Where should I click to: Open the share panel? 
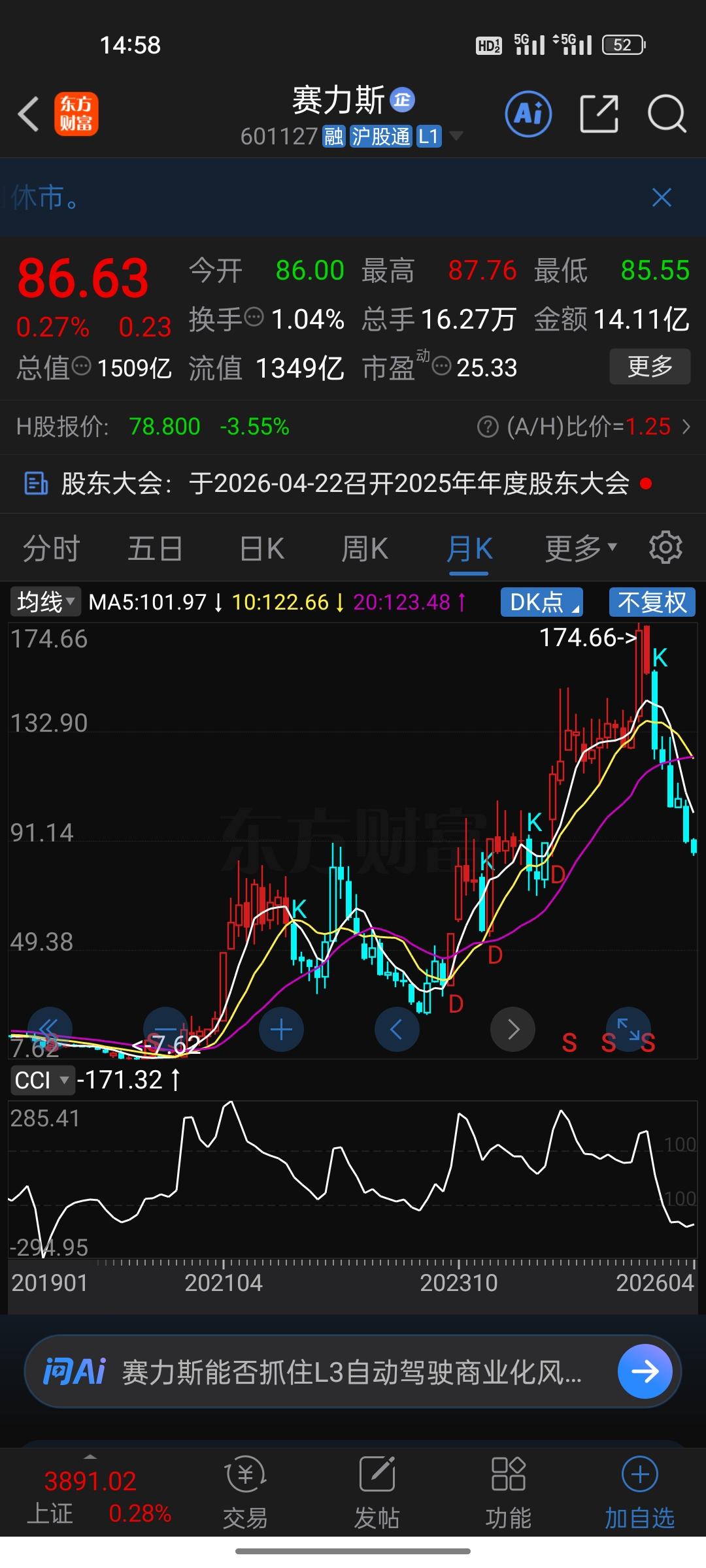(x=600, y=114)
